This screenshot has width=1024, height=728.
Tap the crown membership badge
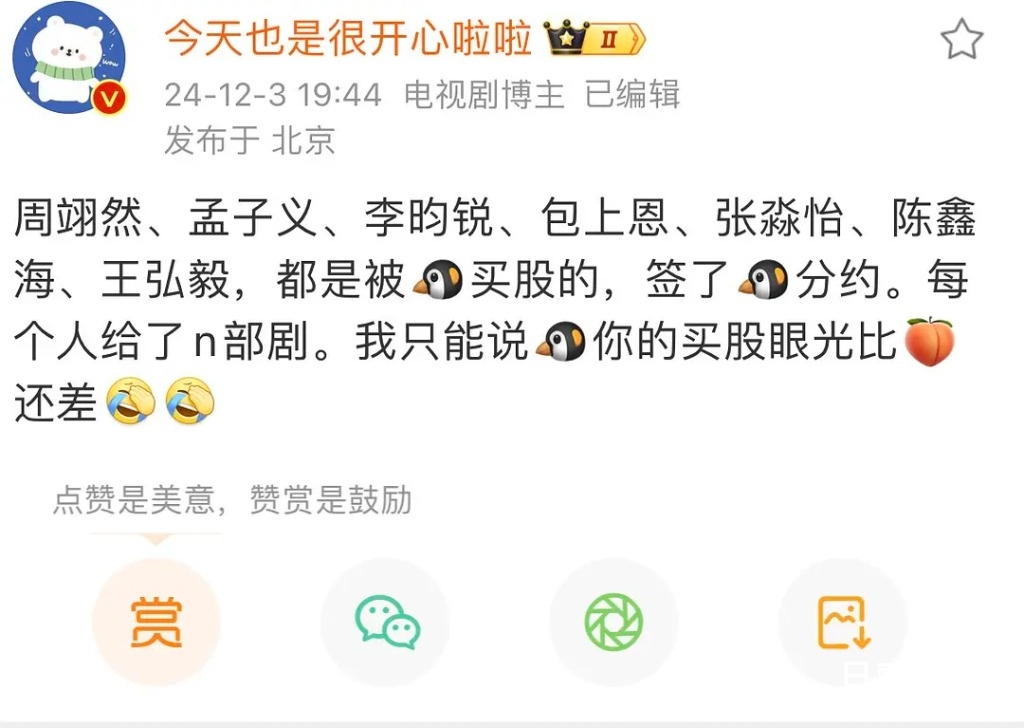coord(595,39)
